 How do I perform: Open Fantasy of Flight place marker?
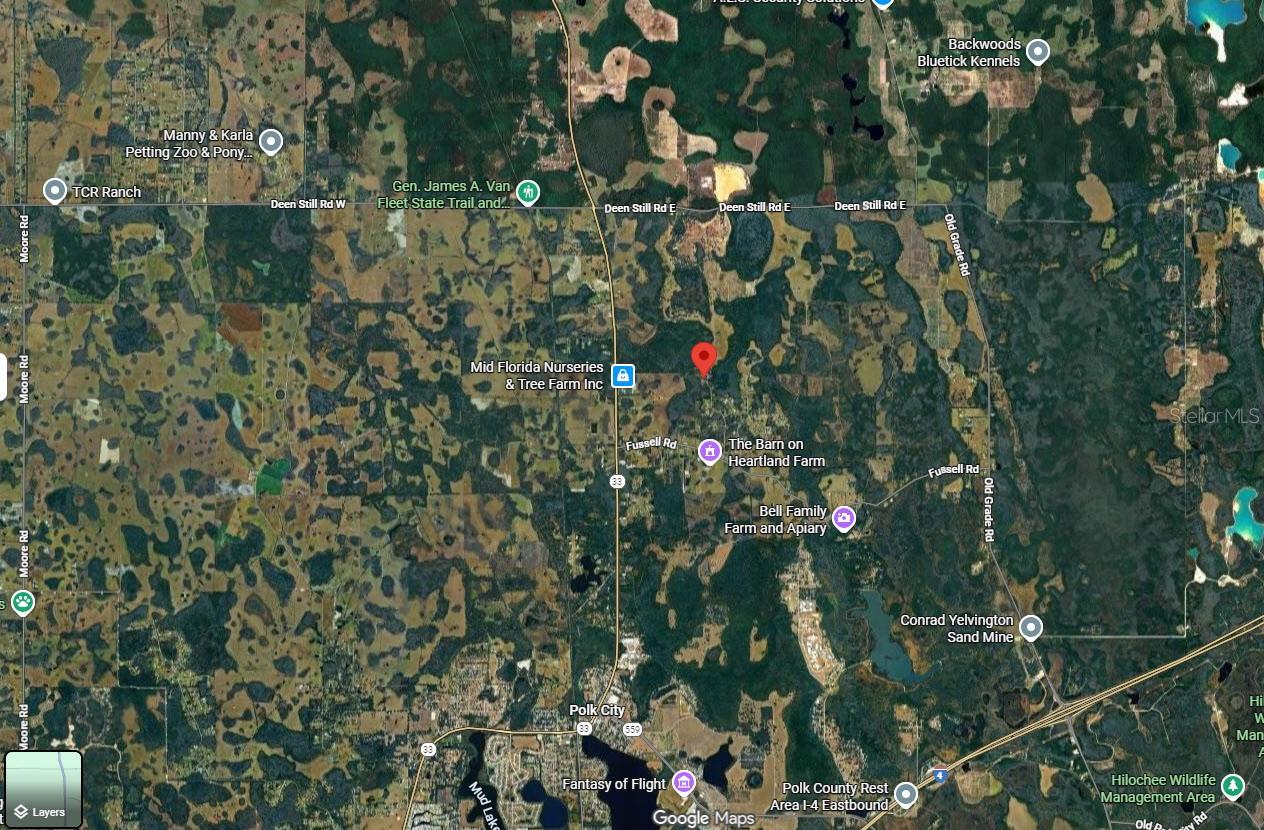click(684, 782)
